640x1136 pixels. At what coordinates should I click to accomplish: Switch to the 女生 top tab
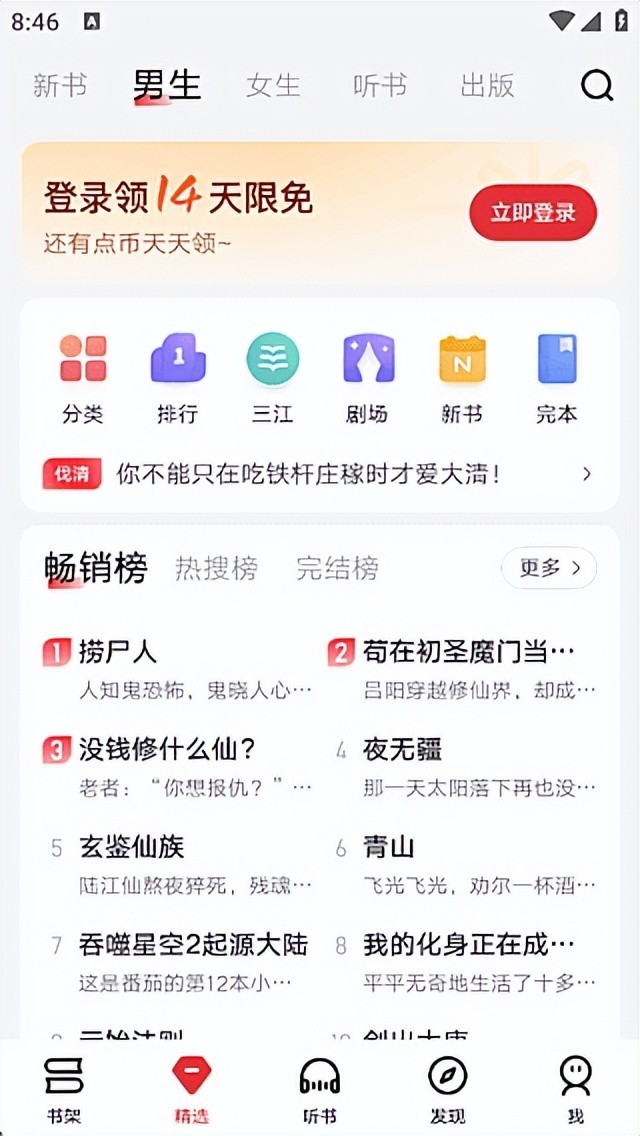tap(273, 86)
